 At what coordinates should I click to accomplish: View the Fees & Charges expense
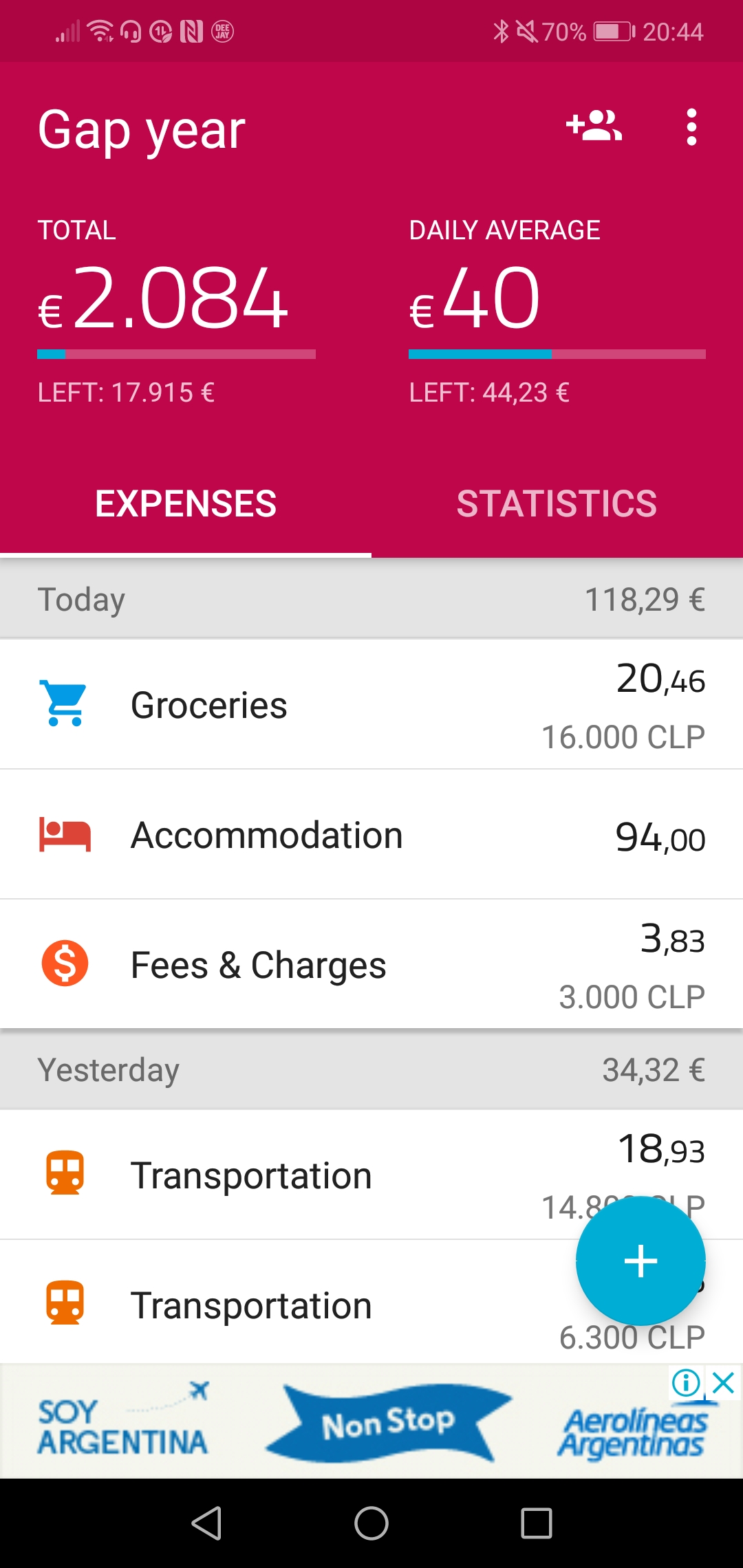[371, 964]
